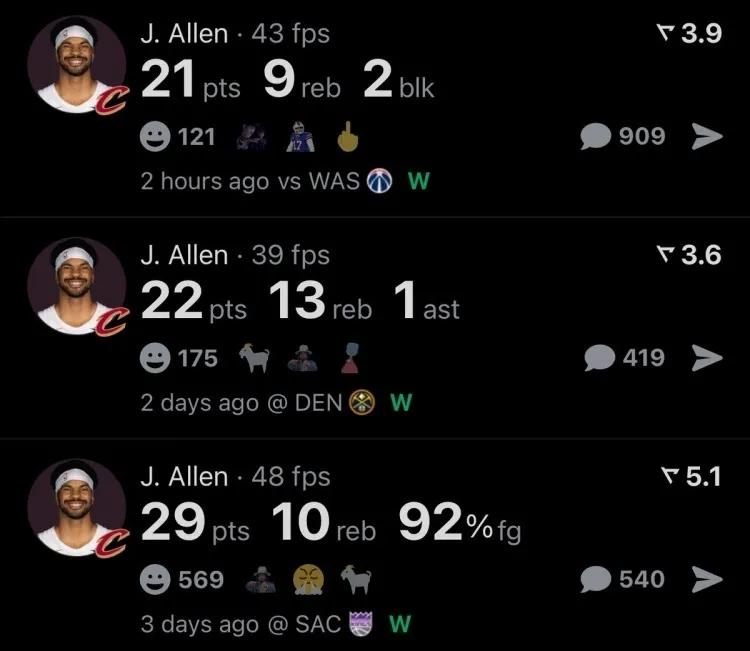
Task: Share the 22 pts game at DEN
Action: [707, 357]
